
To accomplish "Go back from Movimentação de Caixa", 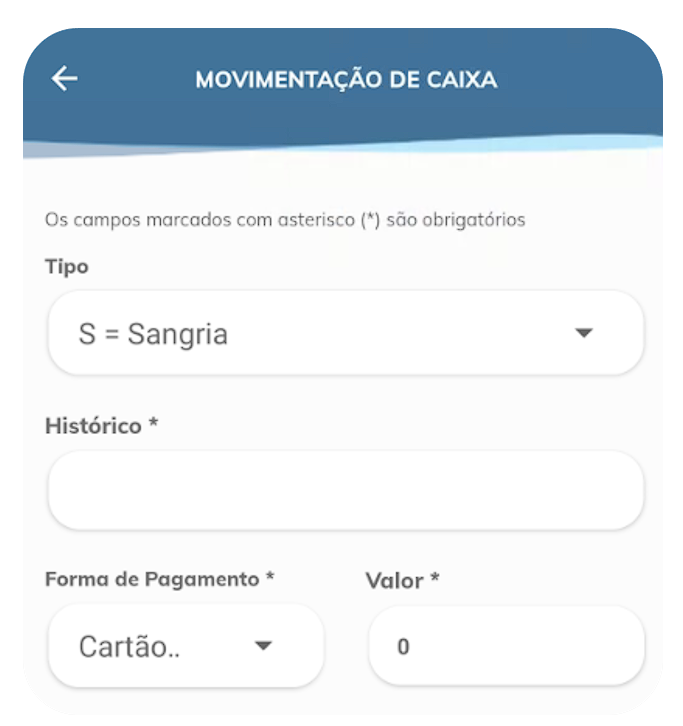I will (65, 79).
